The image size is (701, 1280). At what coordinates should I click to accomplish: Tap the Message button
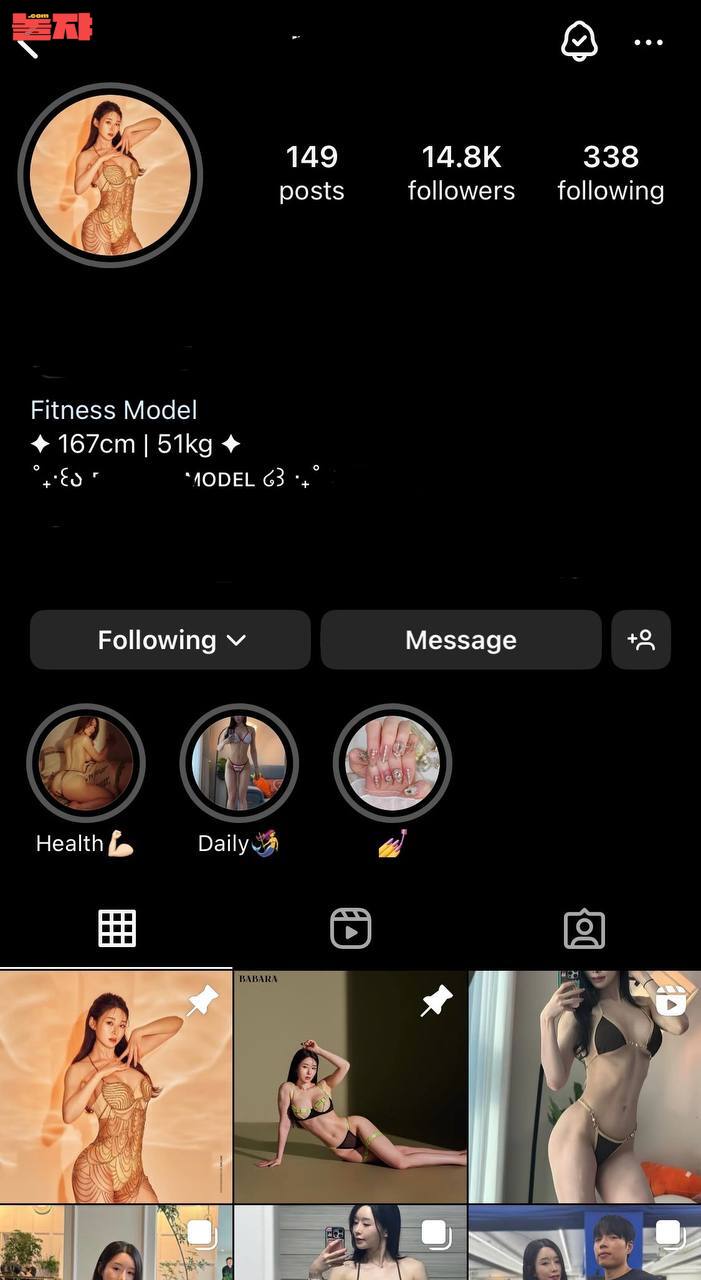tap(460, 640)
